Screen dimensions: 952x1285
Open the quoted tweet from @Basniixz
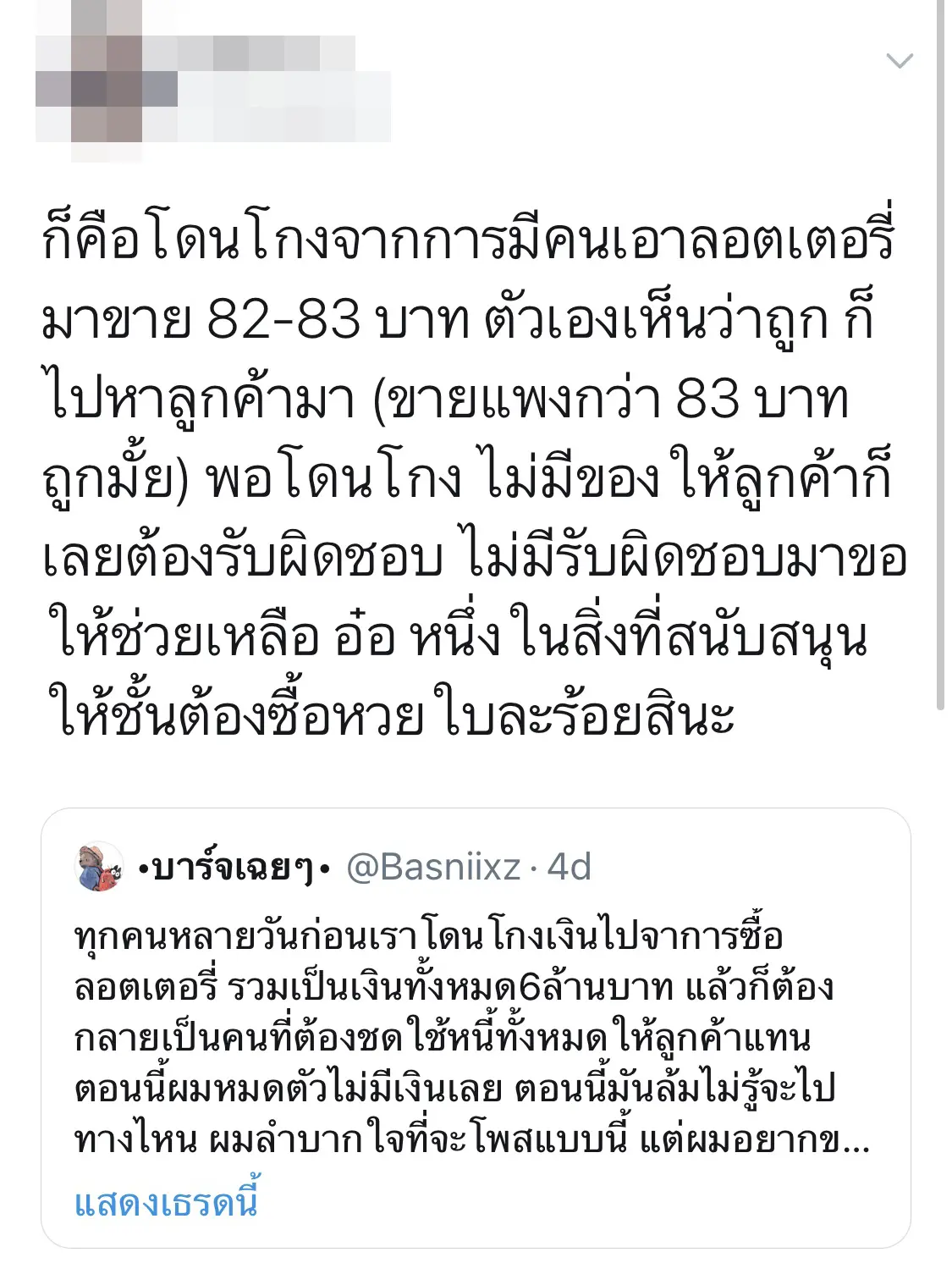[x=474, y=1037]
